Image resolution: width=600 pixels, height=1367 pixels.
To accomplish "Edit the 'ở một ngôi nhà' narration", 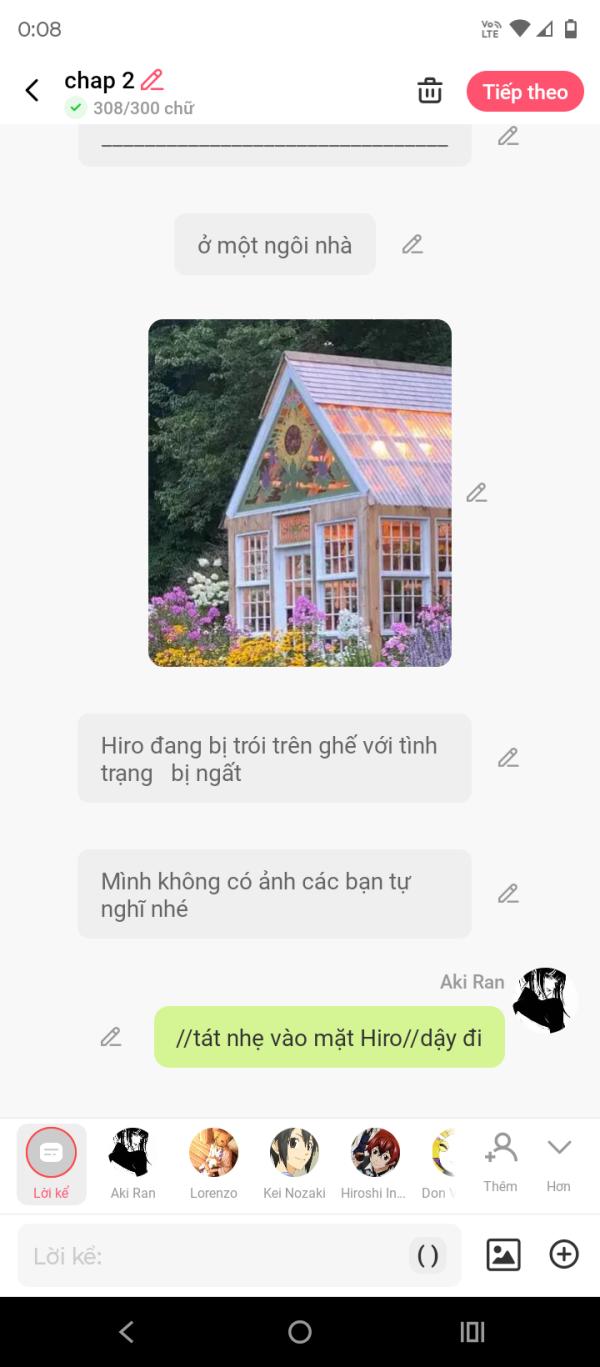I will tap(413, 244).
